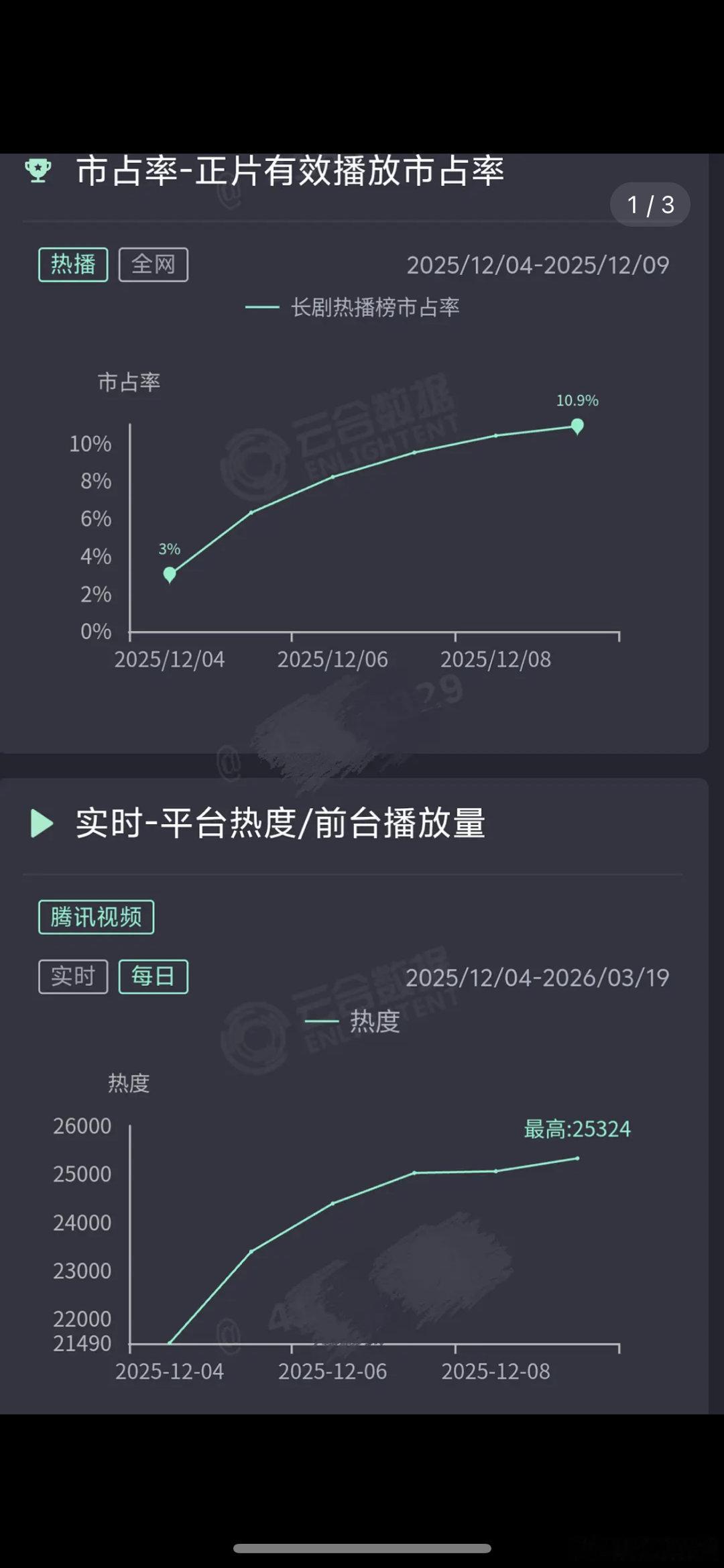Screen dimensions: 724x1568
Task: Toggle the 实时 mode button
Action: coord(72,976)
